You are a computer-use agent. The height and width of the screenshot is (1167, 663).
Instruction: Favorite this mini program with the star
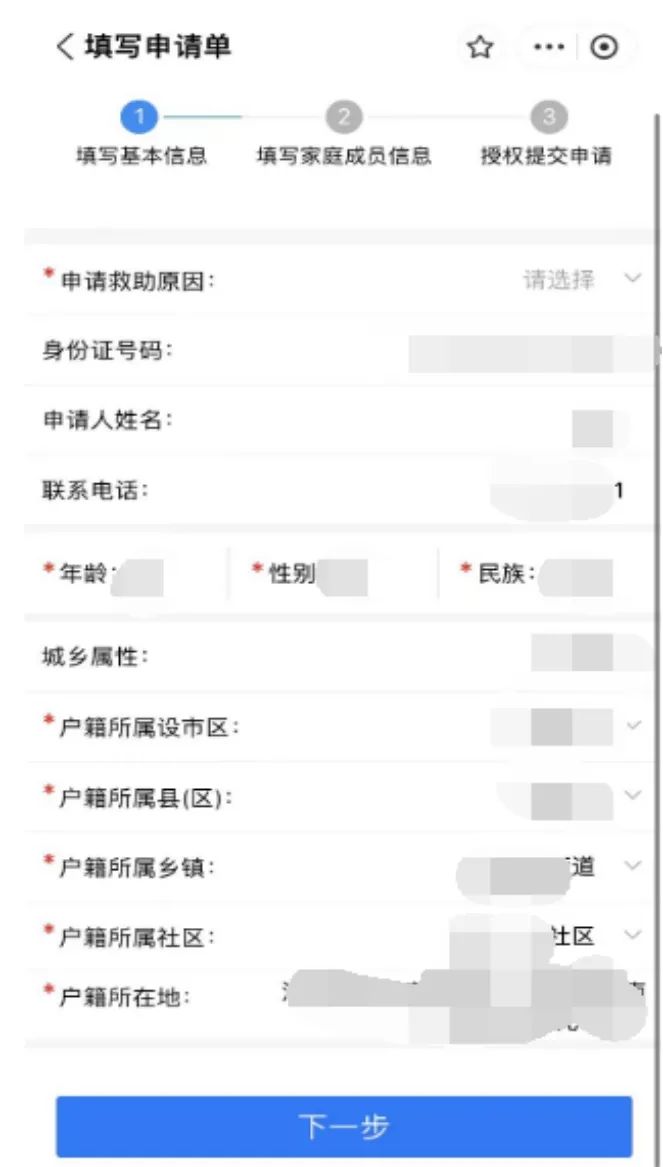[481, 48]
